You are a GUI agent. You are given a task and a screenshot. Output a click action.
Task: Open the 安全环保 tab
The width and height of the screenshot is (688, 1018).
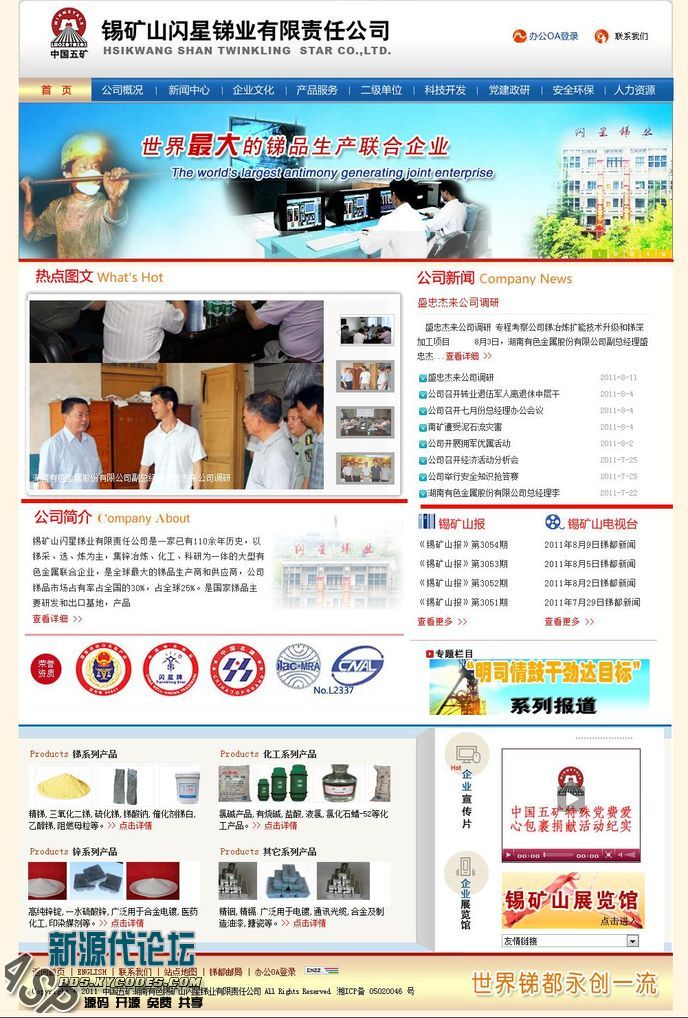pyautogui.click(x=573, y=90)
